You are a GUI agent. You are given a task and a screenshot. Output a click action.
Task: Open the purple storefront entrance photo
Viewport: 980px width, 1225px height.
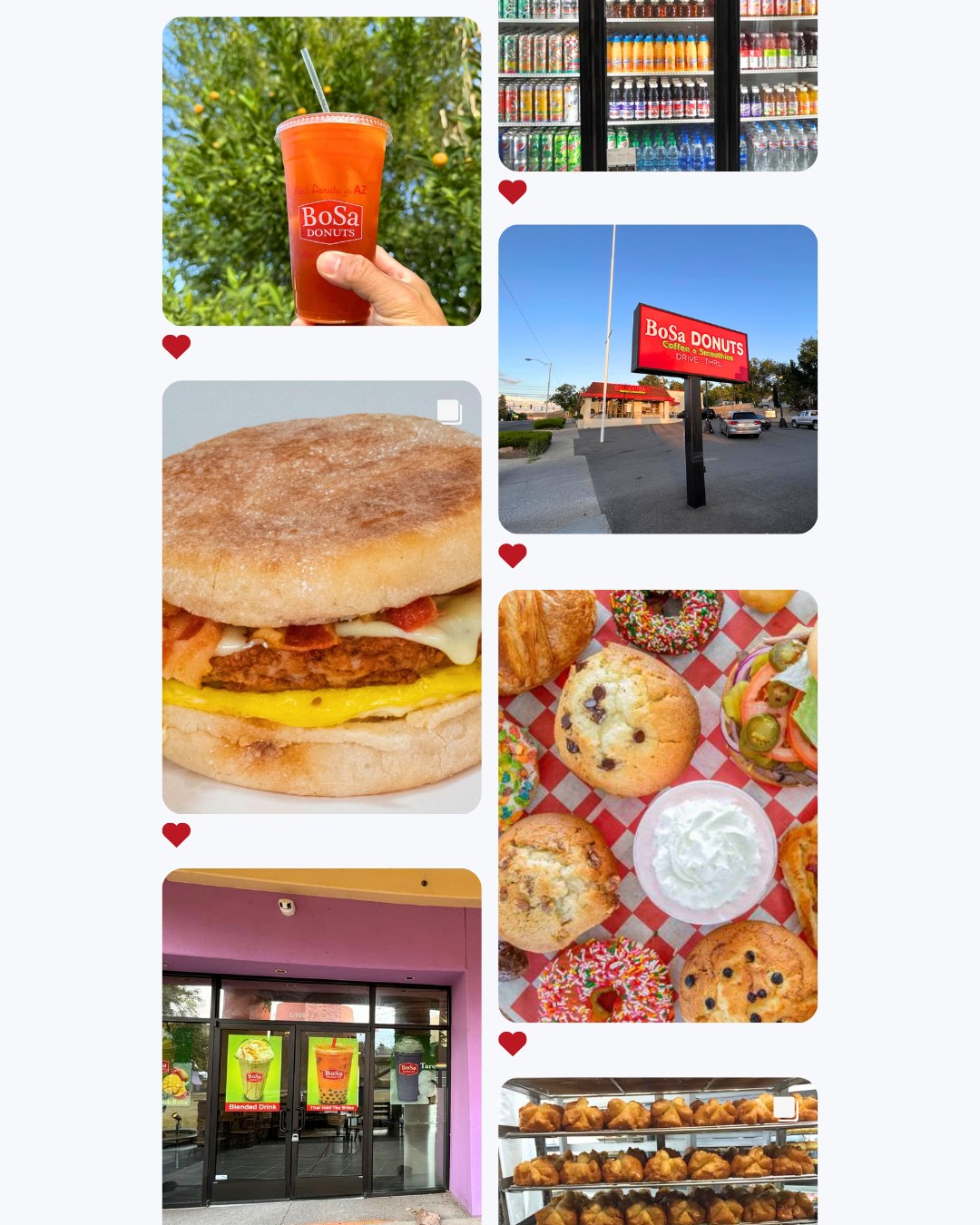(x=321, y=1046)
